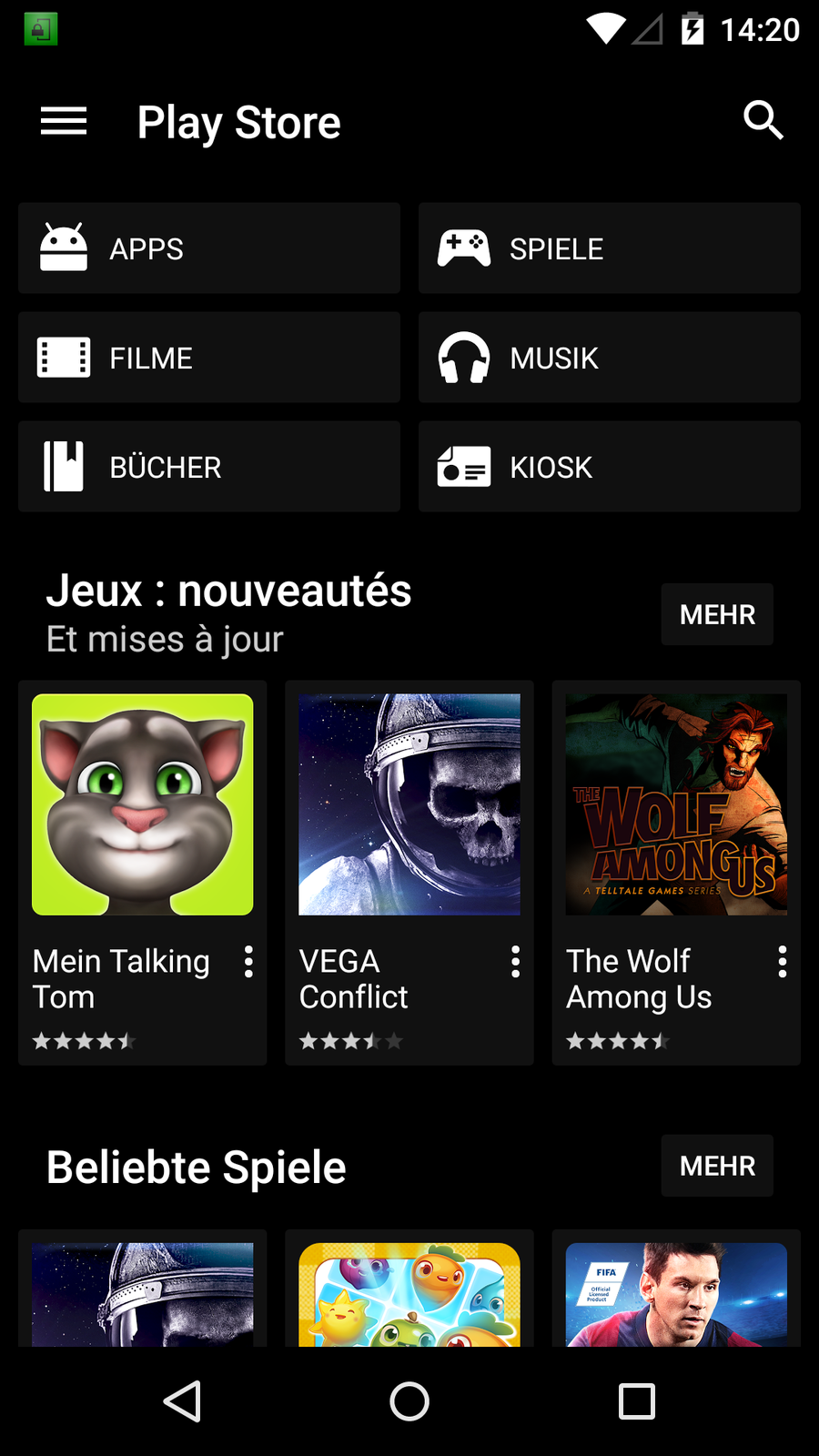Open the Musik section

tap(610, 358)
